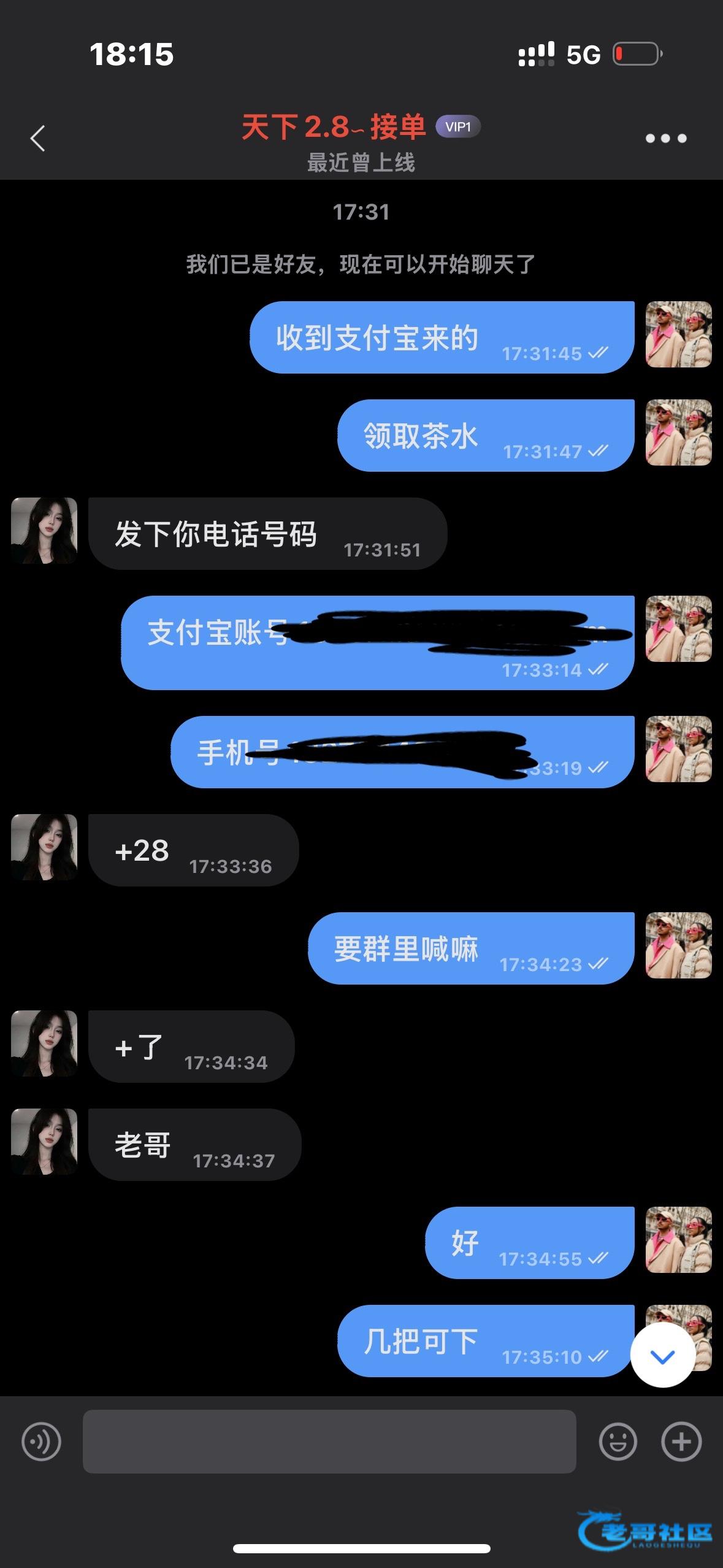
Task: Open the three-dot more options menu
Action: 665,139
